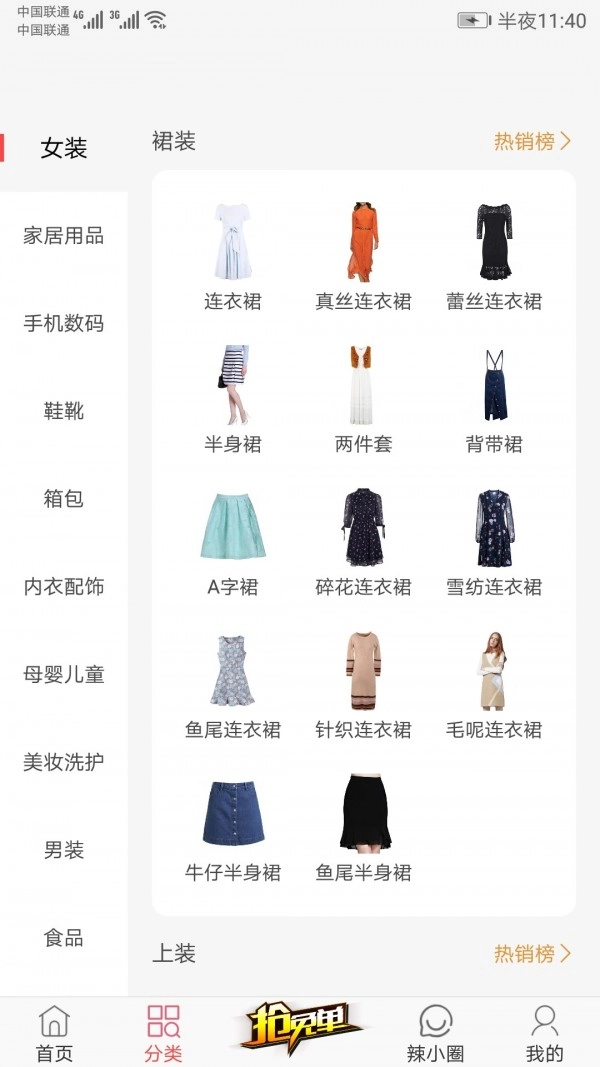Browse 真丝连衣裙 items
The image size is (600, 1067).
coord(363,256)
